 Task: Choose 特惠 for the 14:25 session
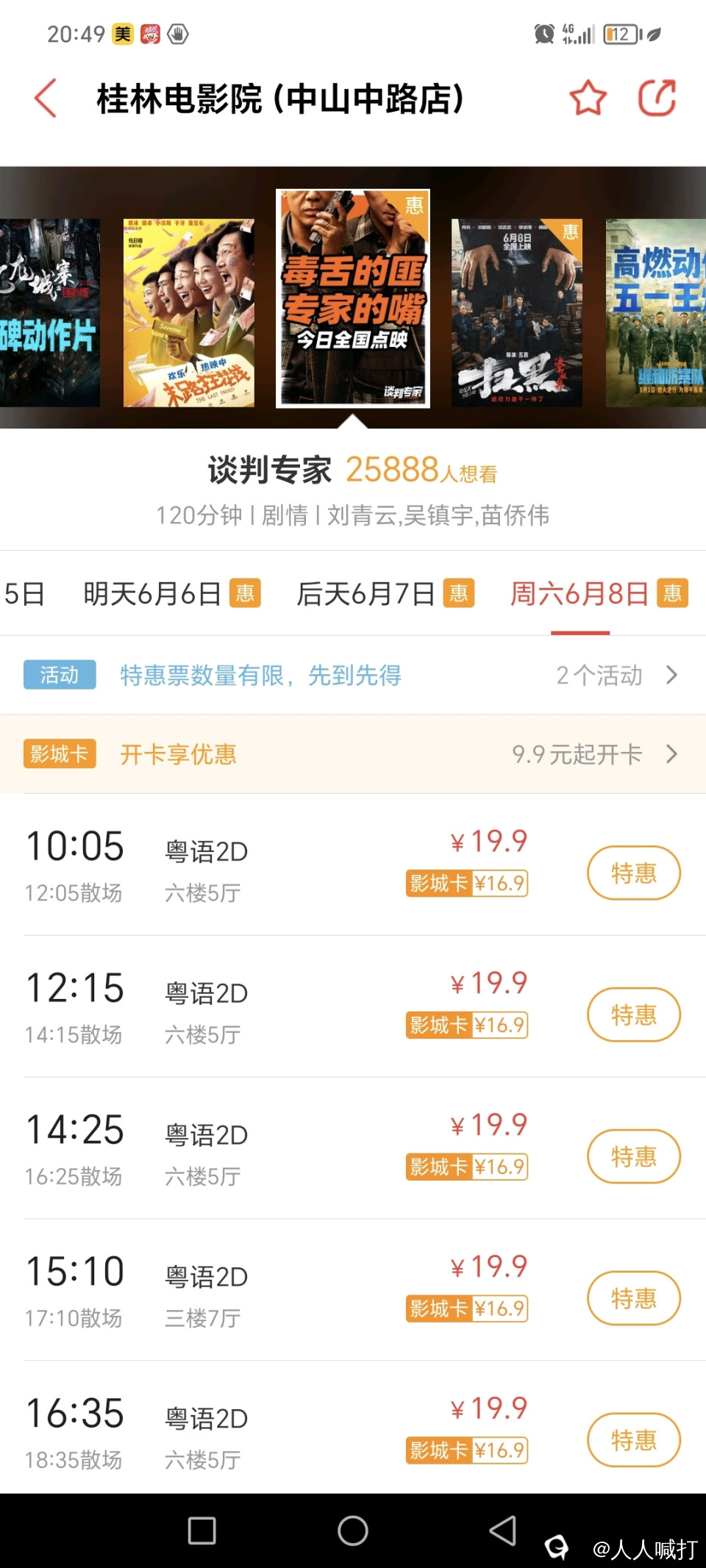click(x=633, y=1156)
